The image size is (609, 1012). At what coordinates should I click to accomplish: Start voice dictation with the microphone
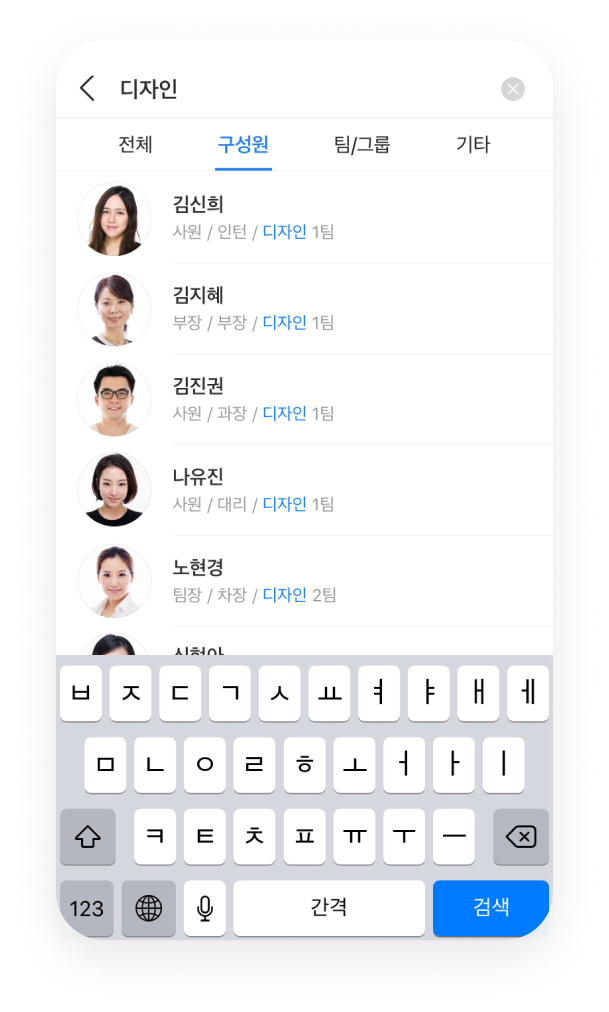pyautogui.click(x=205, y=908)
